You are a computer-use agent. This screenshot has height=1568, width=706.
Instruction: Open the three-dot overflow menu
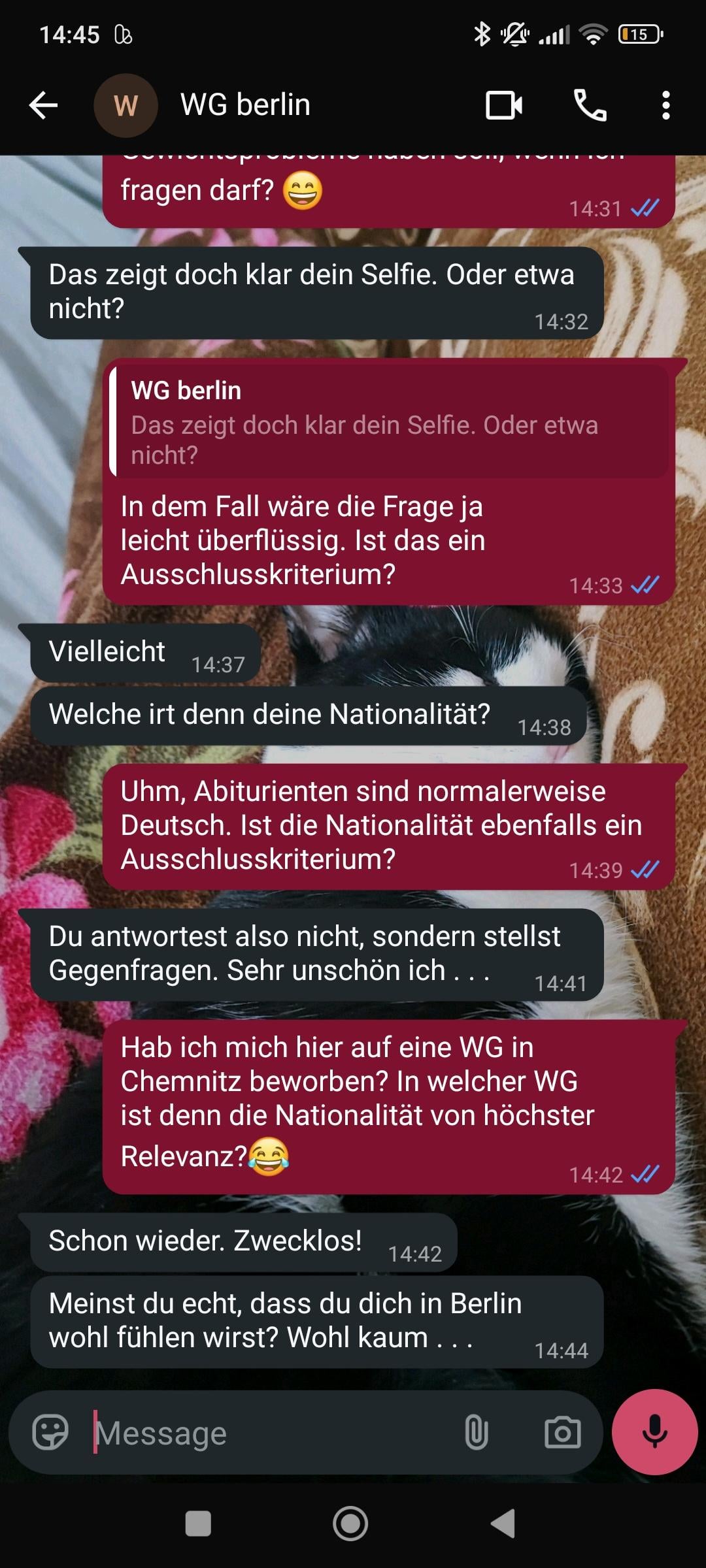(665, 105)
